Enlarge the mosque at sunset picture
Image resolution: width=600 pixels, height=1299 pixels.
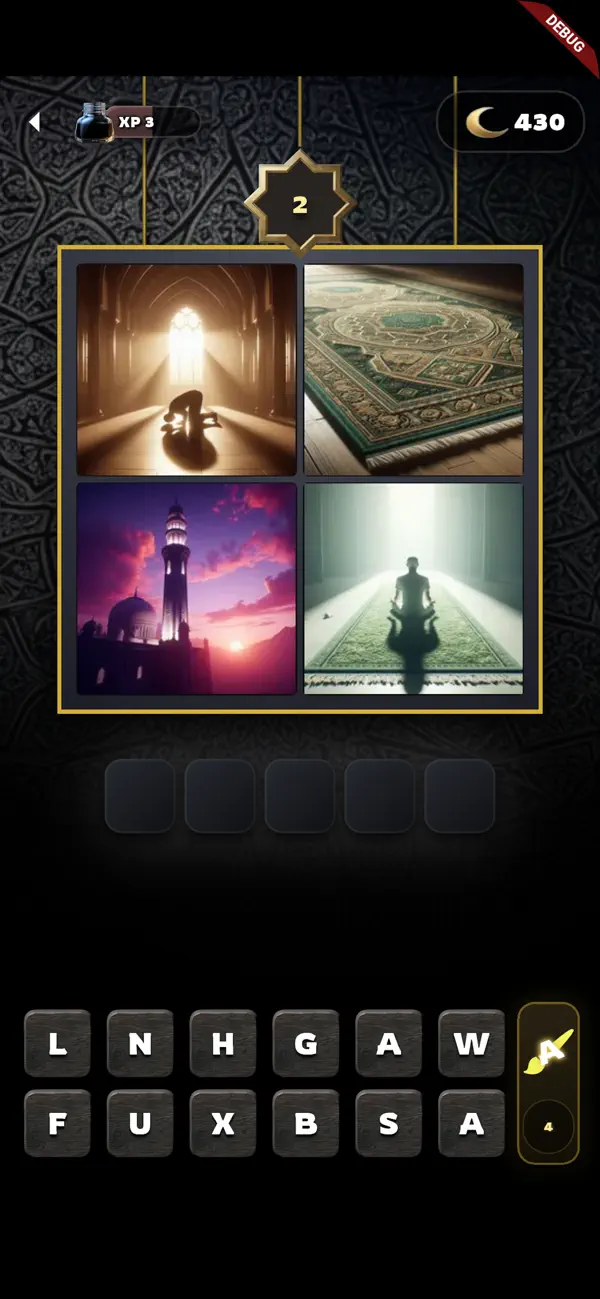[x=187, y=589]
